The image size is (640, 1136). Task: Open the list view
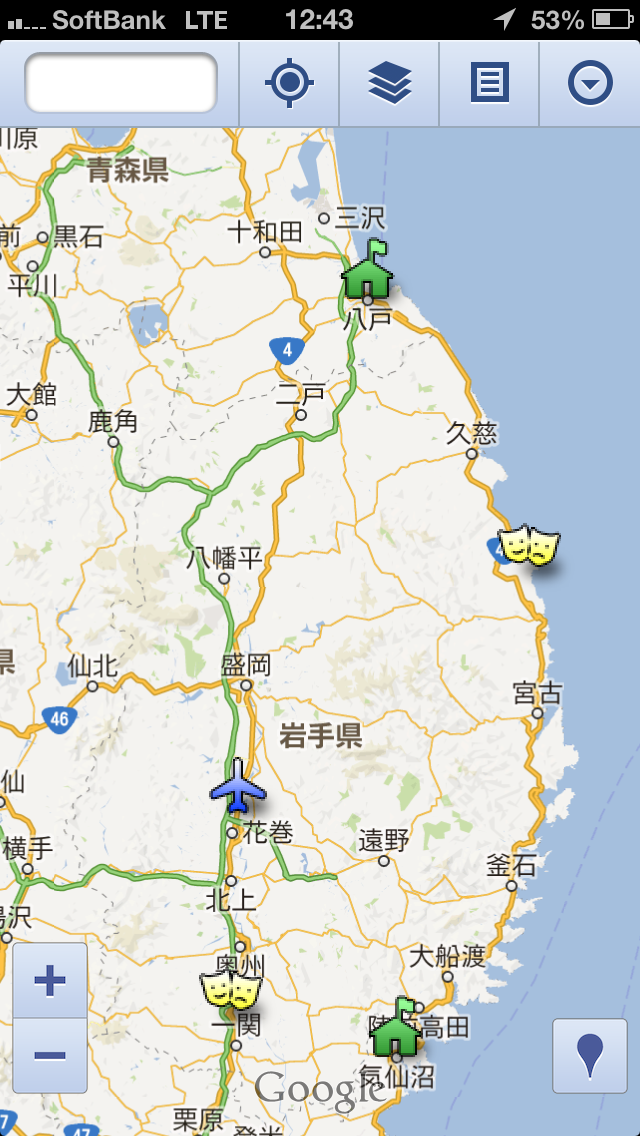(x=489, y=83)
